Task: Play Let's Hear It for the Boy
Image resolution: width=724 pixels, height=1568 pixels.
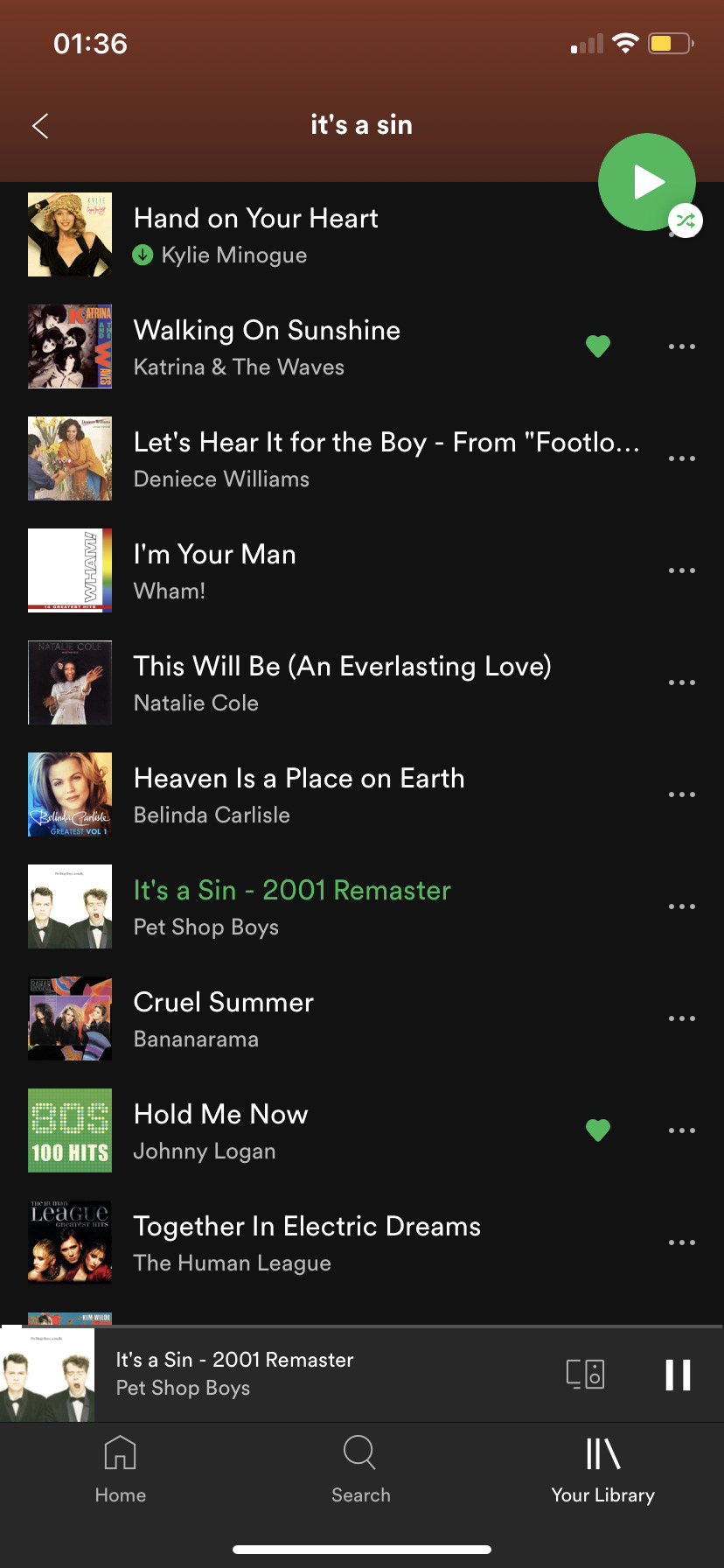Action: [385, 458]
